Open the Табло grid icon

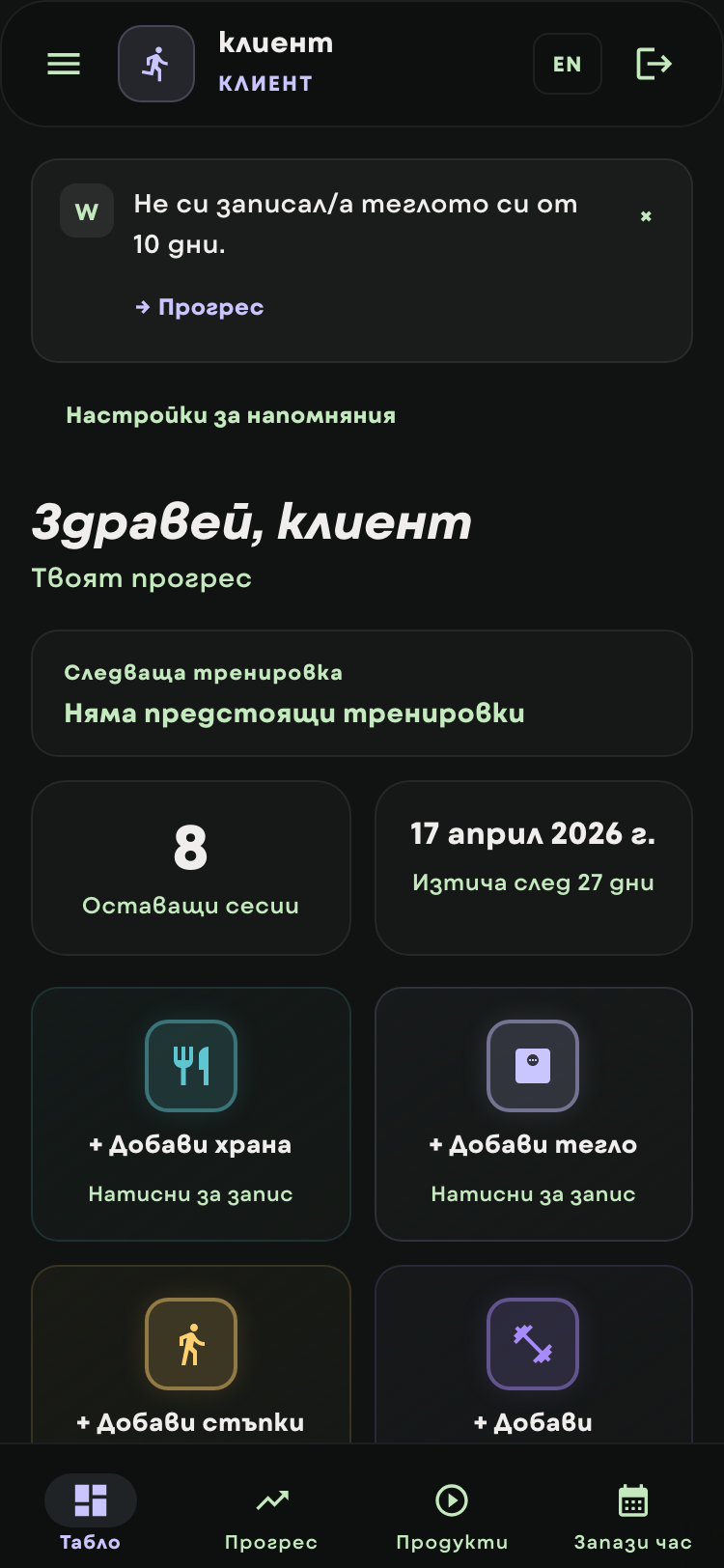[x=91, y=1500]
